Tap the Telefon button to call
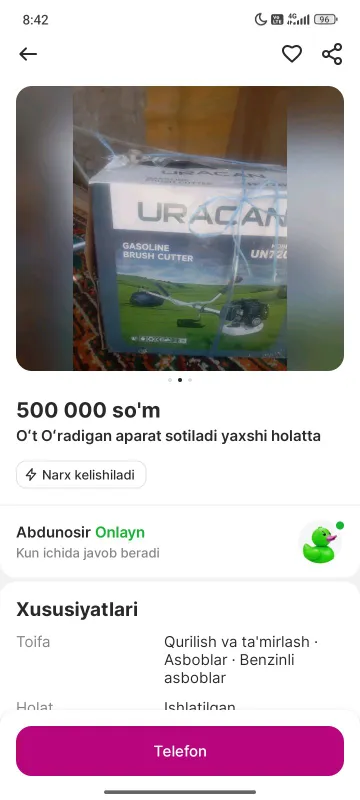Image resolution: width=360 pixels, height=800 pixels. click(180, 751)
